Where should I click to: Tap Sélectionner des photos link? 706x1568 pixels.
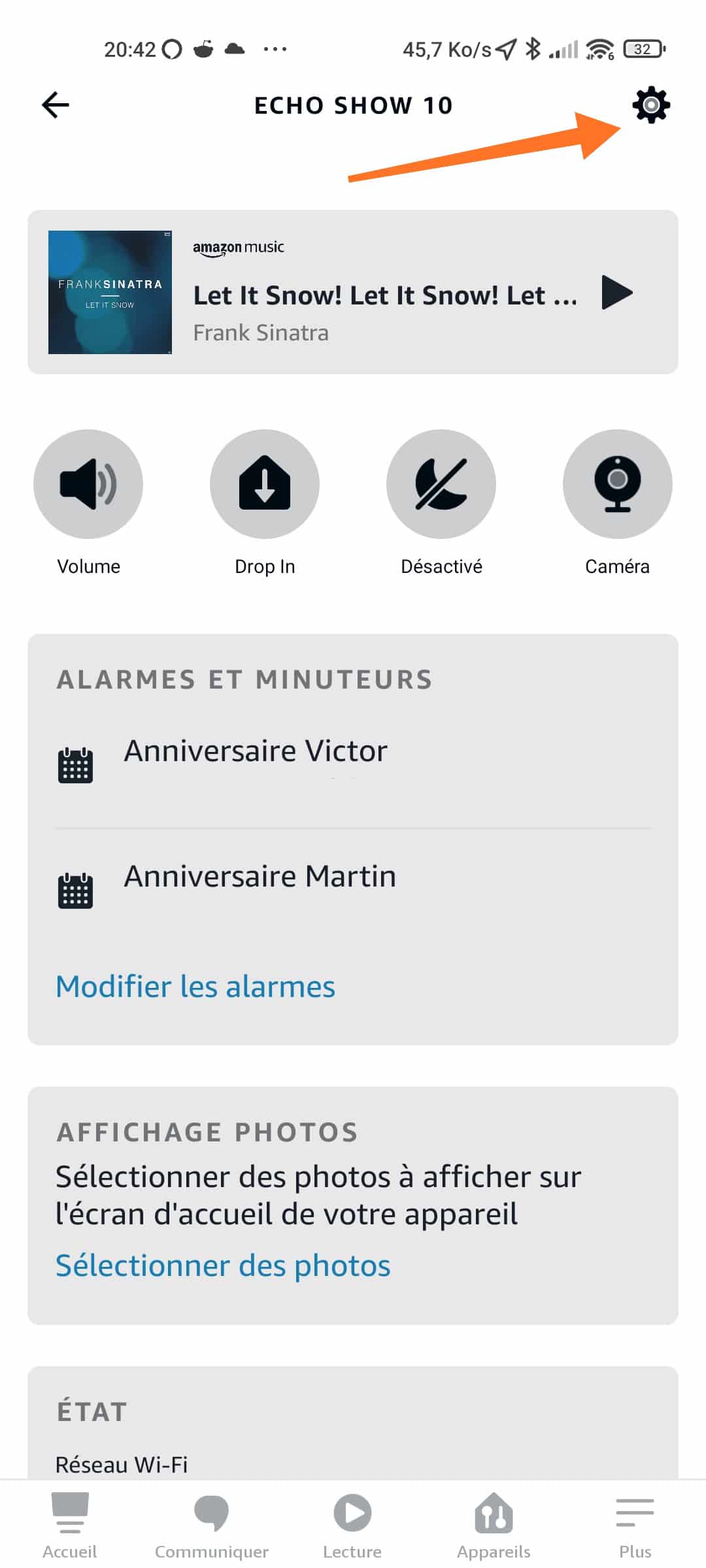tap(223, 1266)
